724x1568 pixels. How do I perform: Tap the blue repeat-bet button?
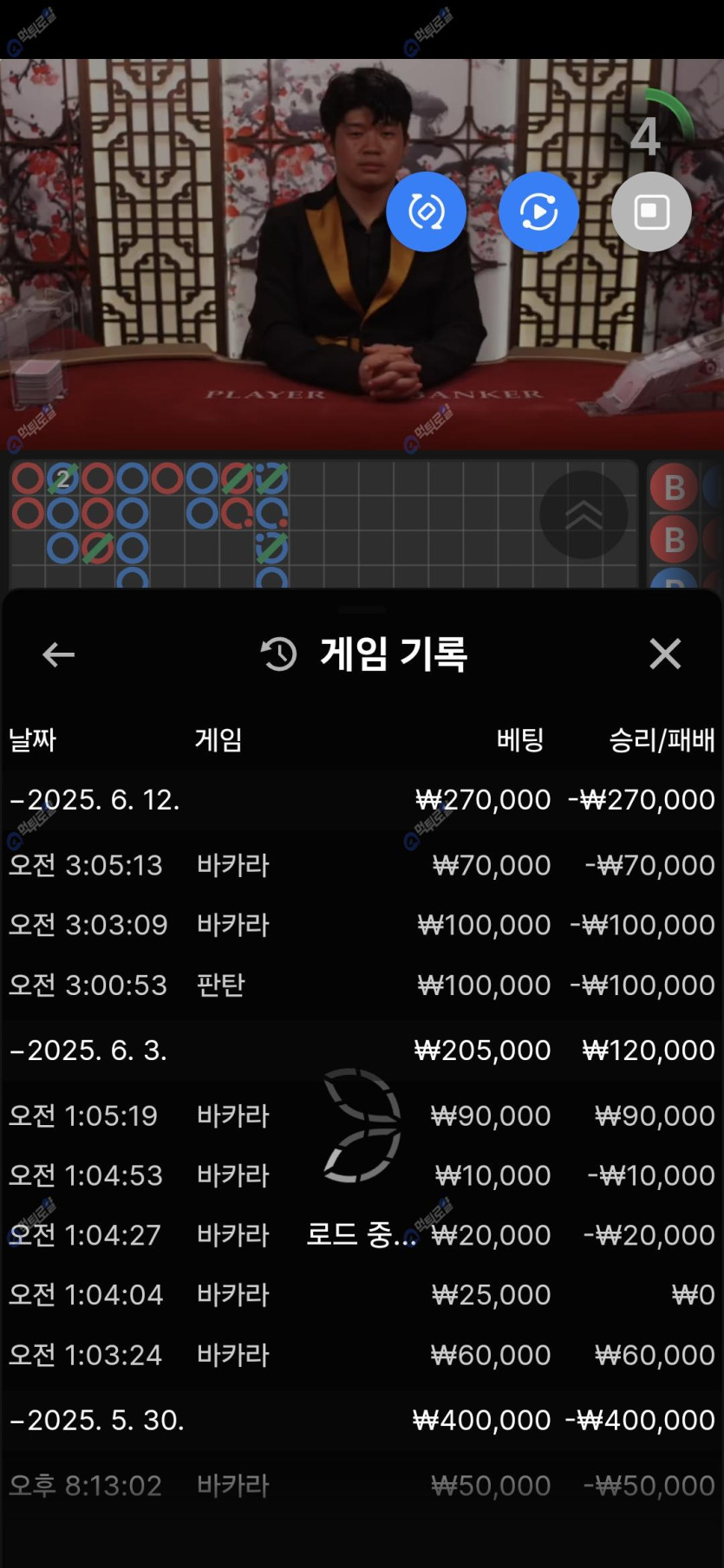click(x=426, y=211)
